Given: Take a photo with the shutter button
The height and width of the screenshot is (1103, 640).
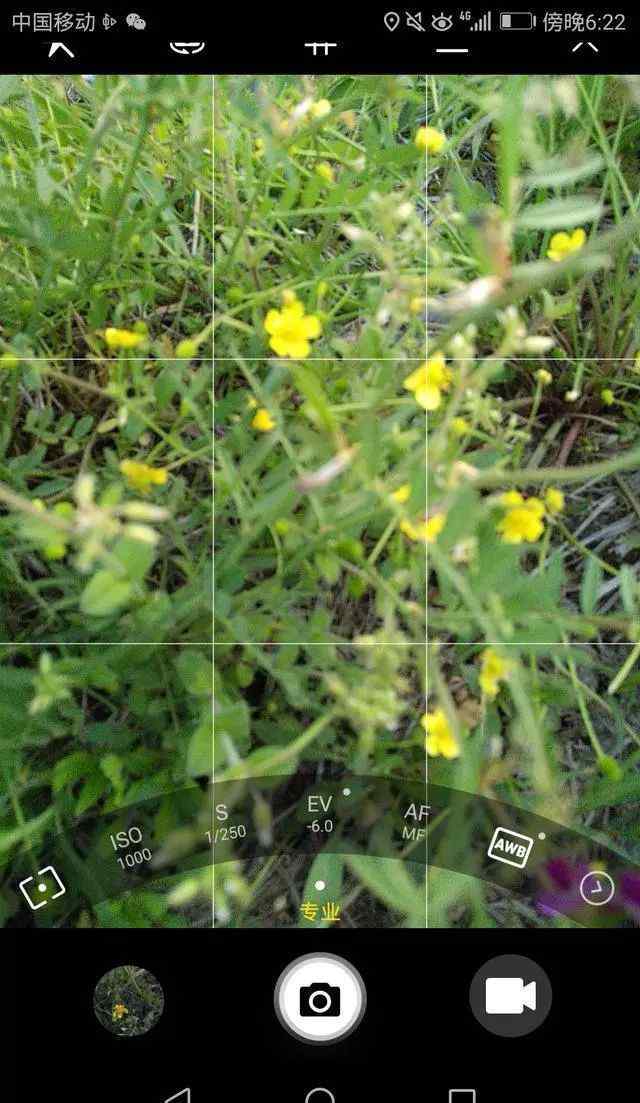Looking at the screenshot, I should click(x=320, y=998).
